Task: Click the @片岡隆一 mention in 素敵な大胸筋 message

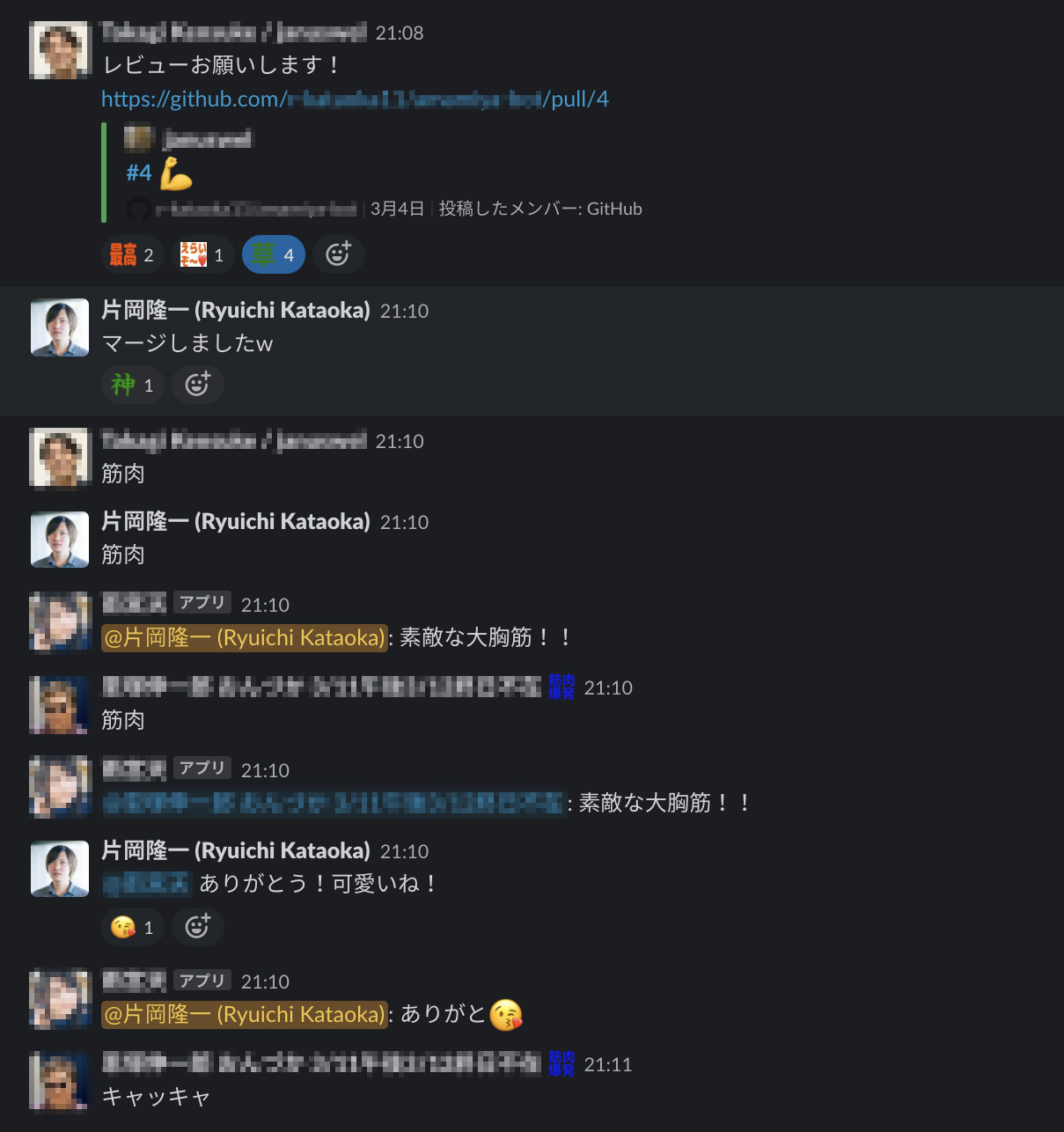Action: pos(245,637)
